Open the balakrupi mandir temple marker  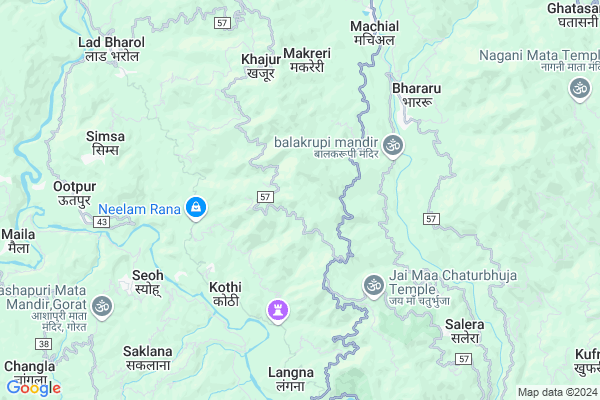tap(393, 145)
